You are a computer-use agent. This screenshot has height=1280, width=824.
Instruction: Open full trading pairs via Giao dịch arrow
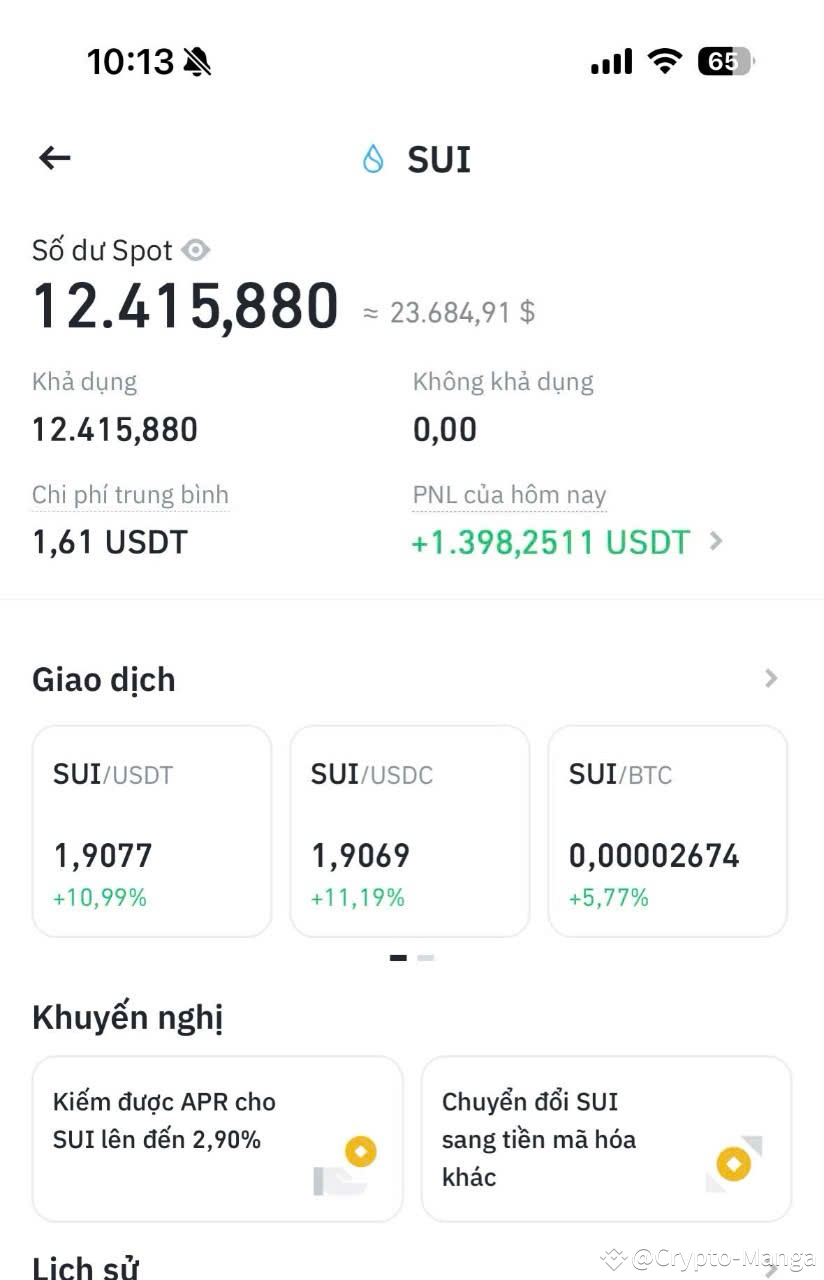pos(771,678)
